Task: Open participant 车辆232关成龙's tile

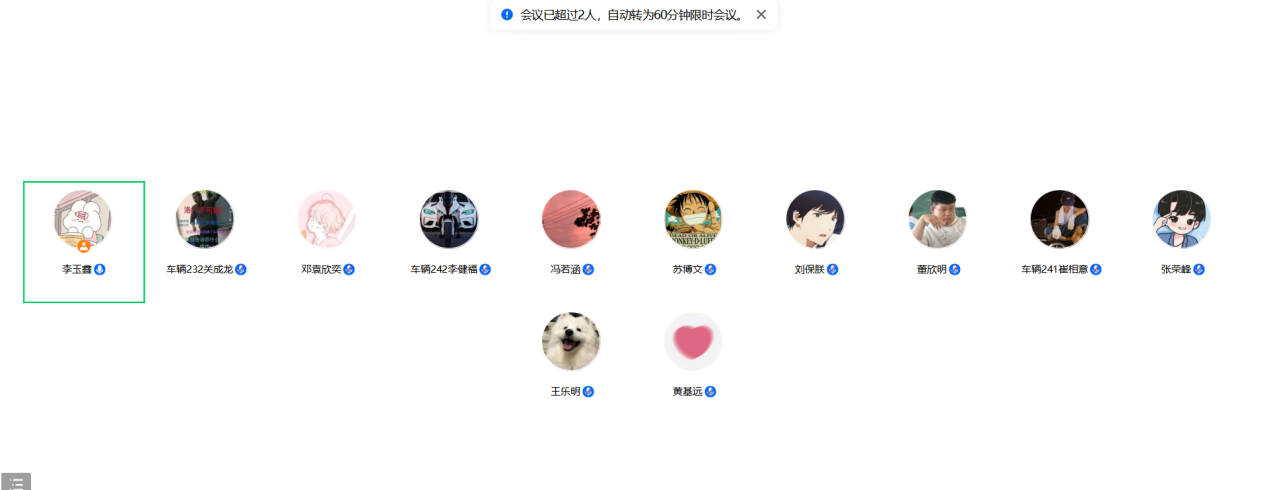Action: [205, 220]
